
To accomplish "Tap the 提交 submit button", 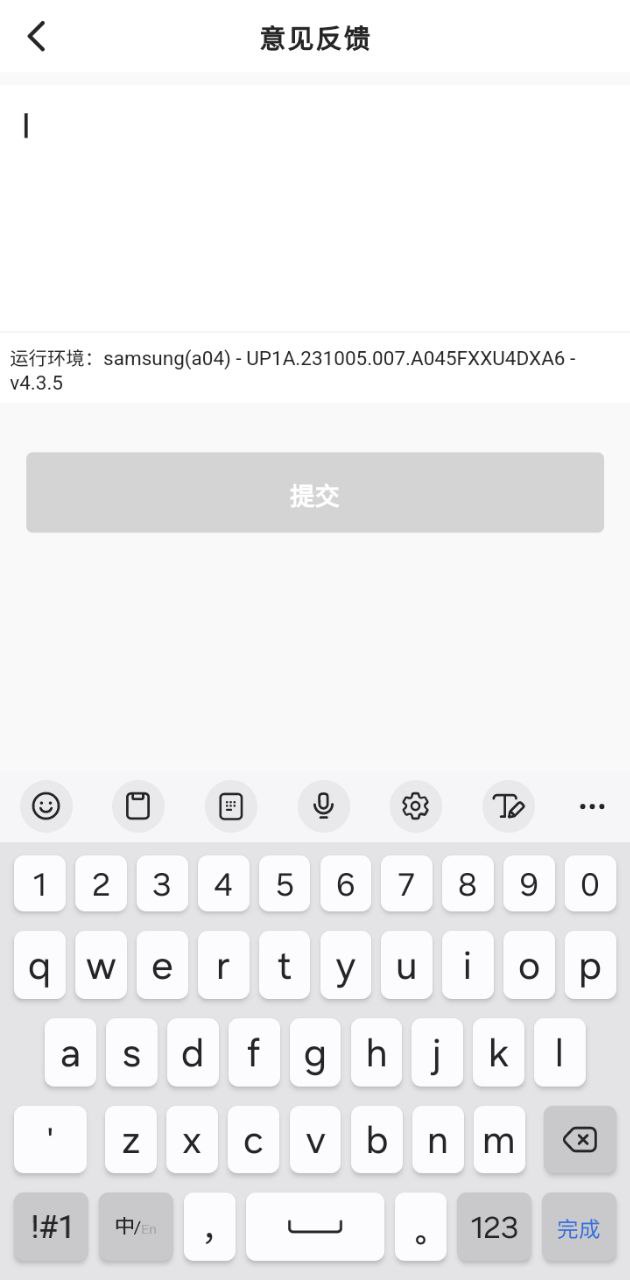I will (x=315, y=492).
